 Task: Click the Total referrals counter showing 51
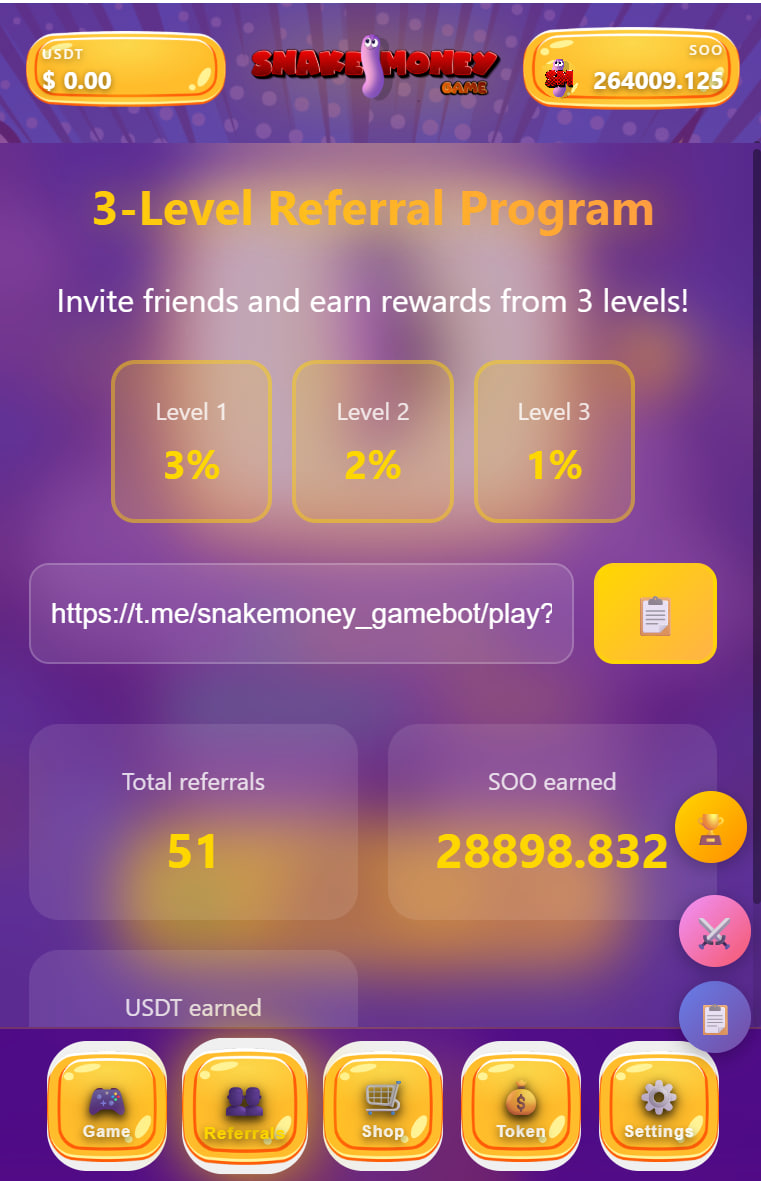[193, 820]
